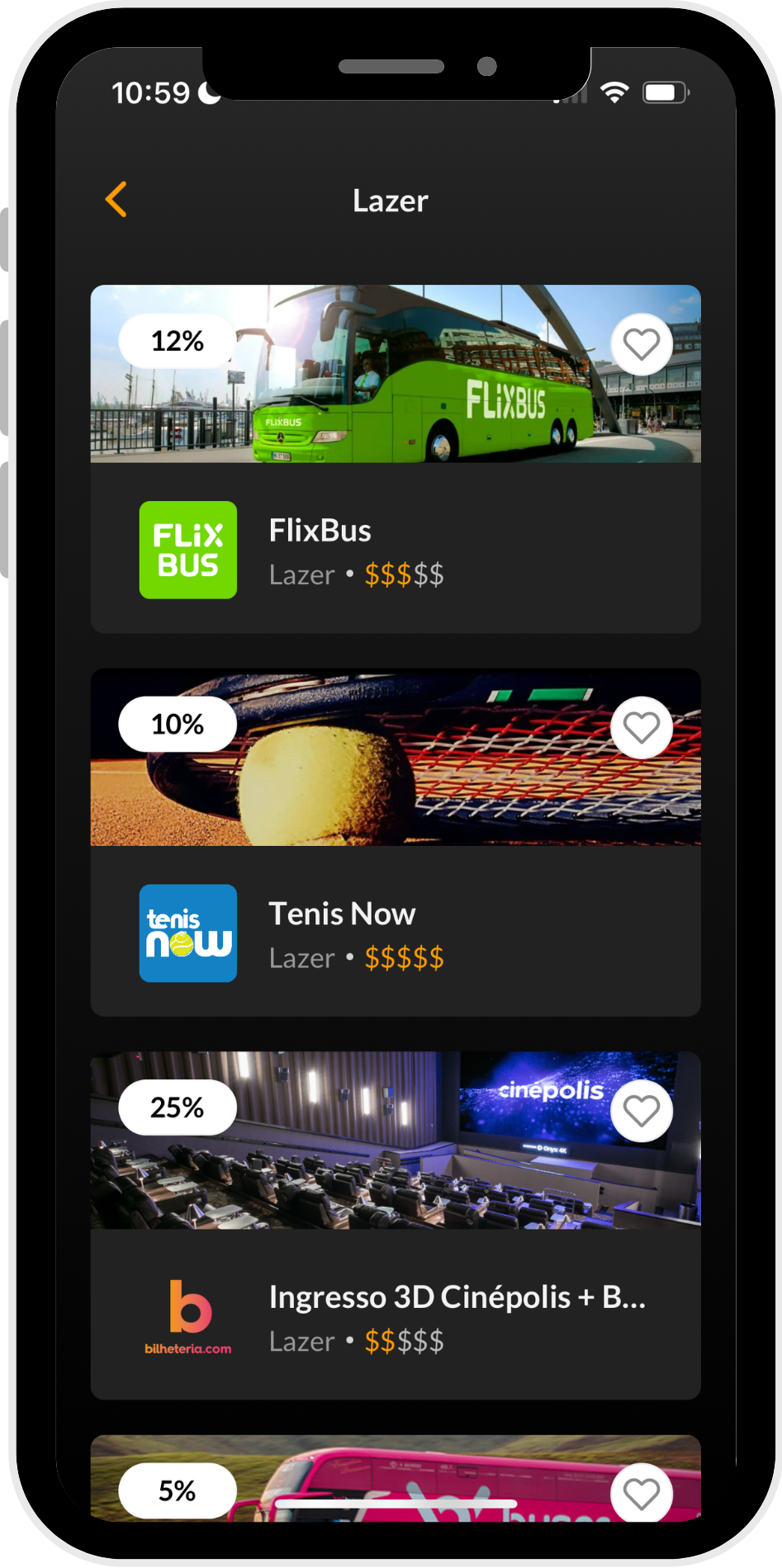The width and height of the screenshot is (782, 1568).
Task: Like the 5% discount pink bus offer
Action: 641,1493
